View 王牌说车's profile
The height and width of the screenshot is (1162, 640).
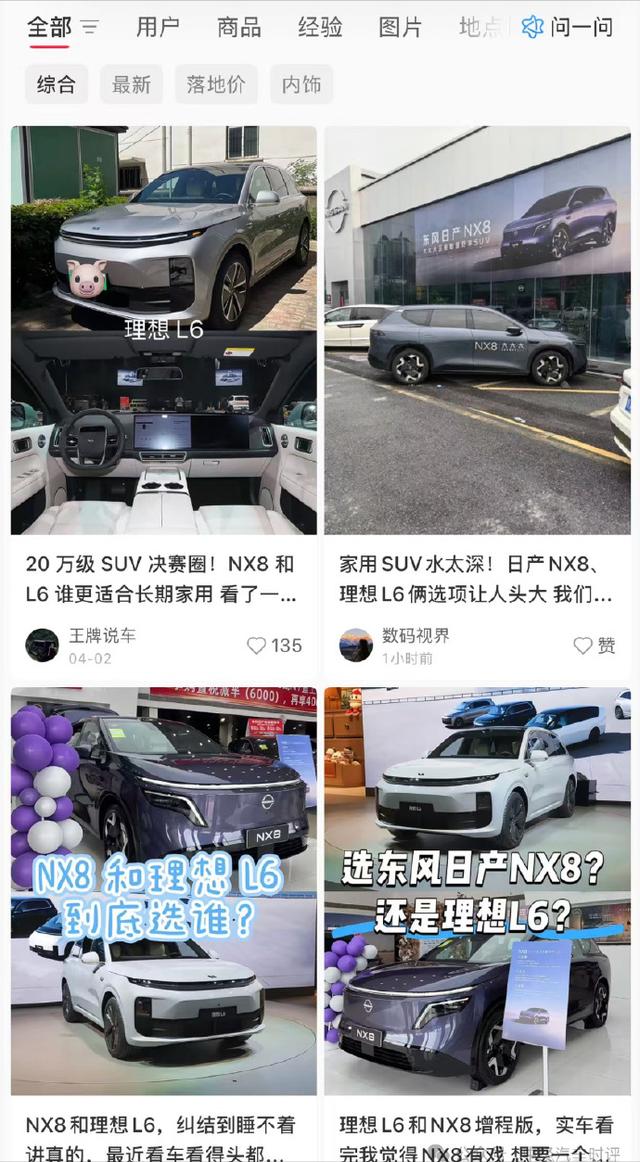[x=42, y=645]
